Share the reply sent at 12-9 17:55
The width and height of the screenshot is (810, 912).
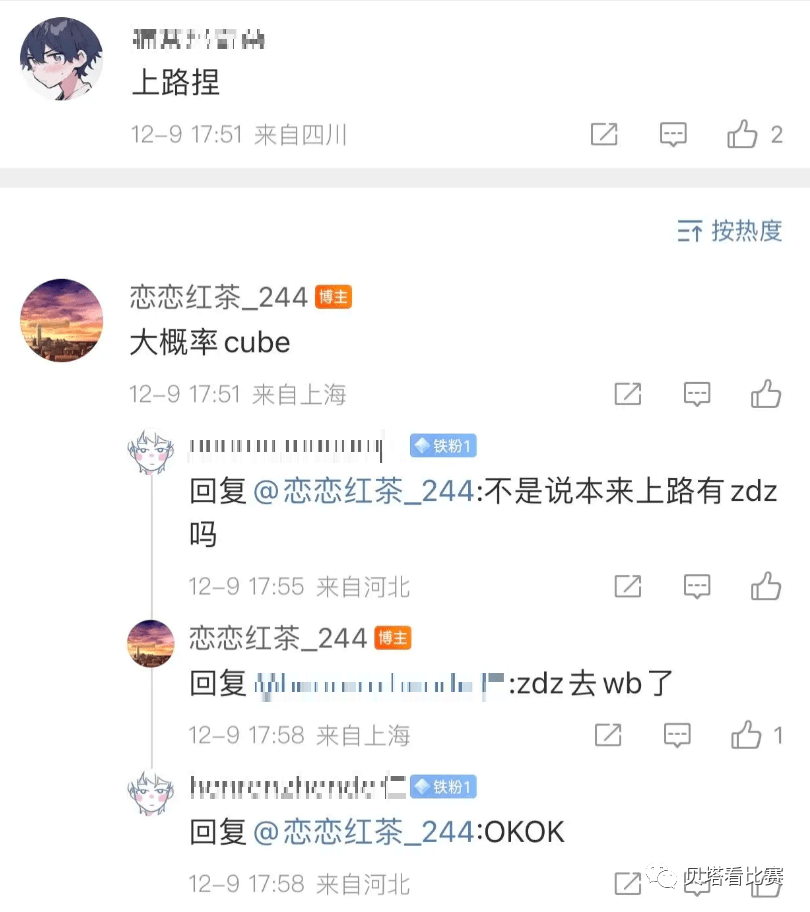(628, 586)
